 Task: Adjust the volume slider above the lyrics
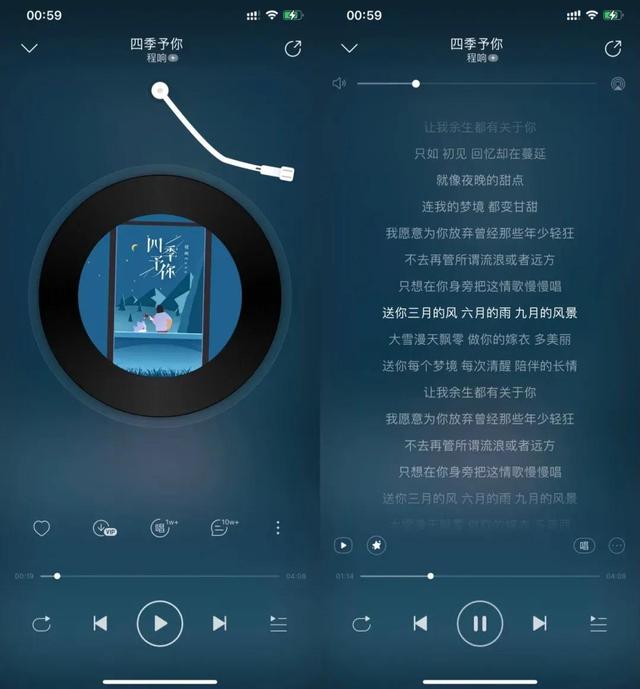click(416, 84)
